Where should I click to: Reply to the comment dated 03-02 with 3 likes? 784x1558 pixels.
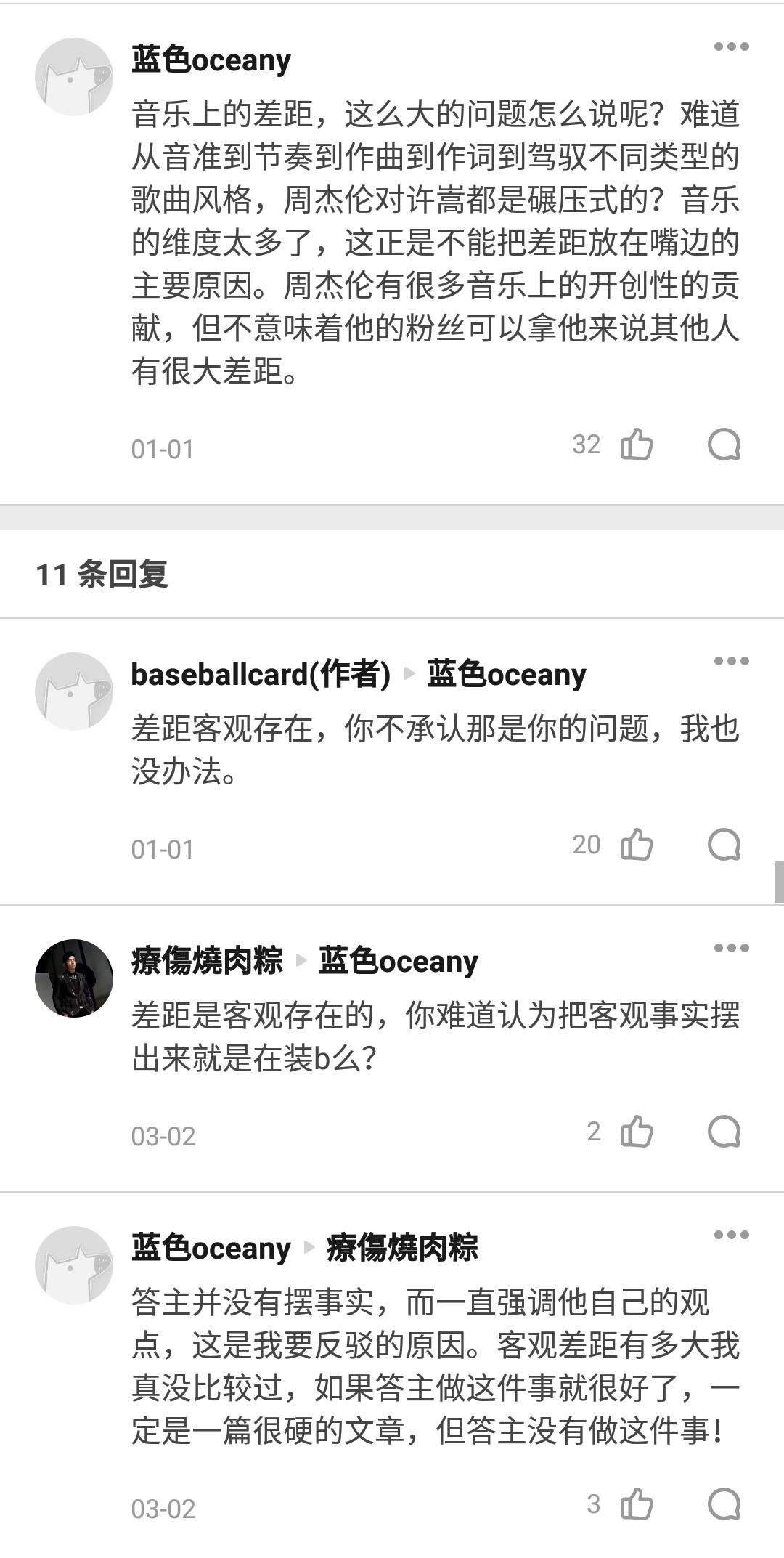point(724,1504)
